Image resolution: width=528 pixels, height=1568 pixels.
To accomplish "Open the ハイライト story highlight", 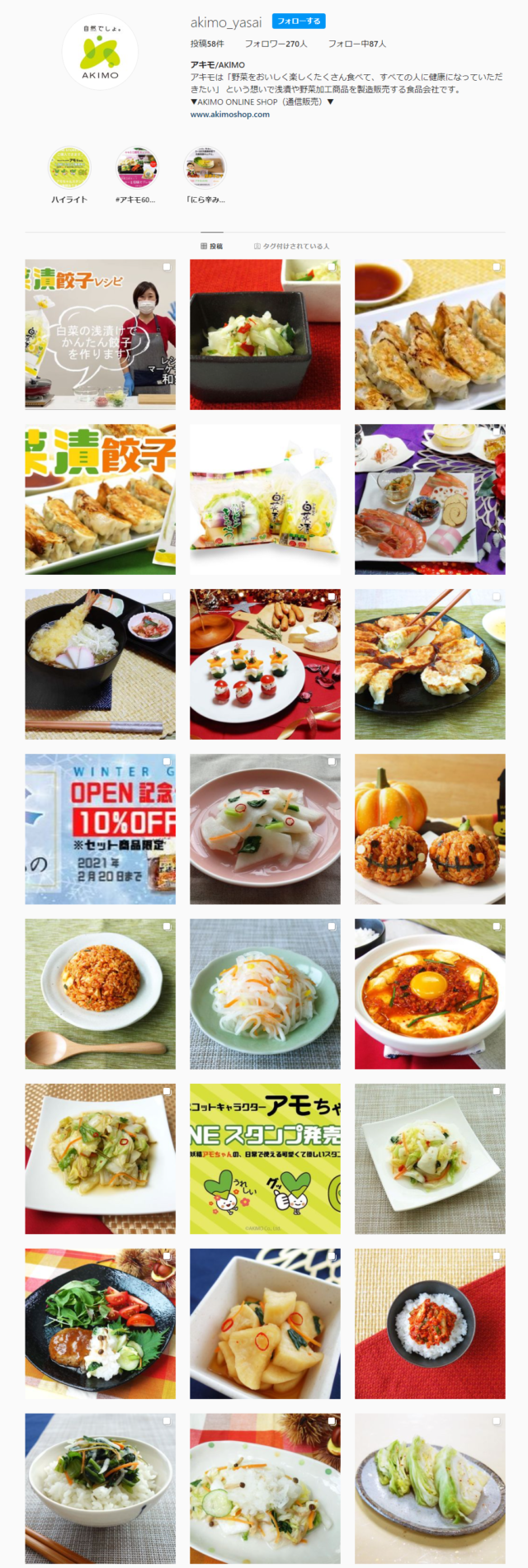I will coord(69,169).
